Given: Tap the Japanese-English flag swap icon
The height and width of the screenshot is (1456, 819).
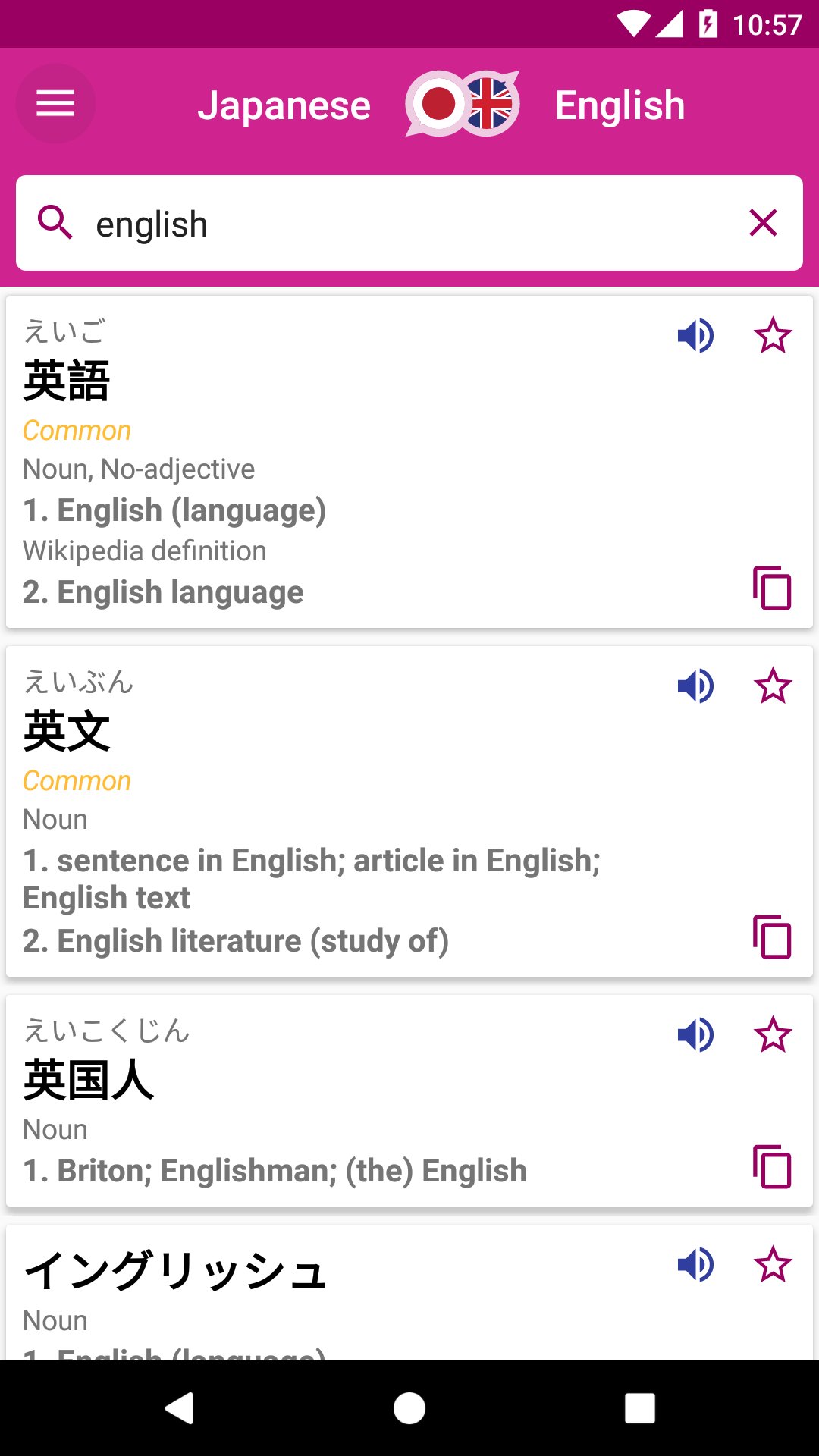Looking at the screenshot, I should pyautogui.click(x=462, y=104).
